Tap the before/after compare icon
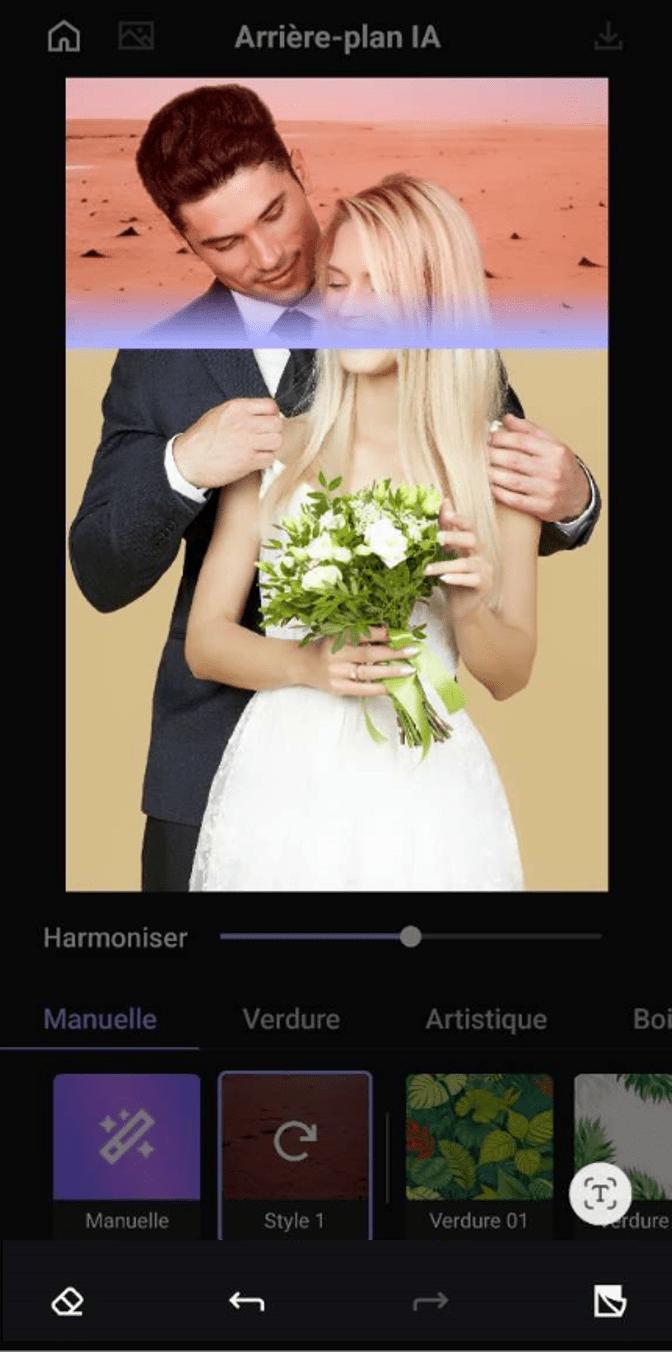Screen dimensions: 672x1352 pos(609,1301)
